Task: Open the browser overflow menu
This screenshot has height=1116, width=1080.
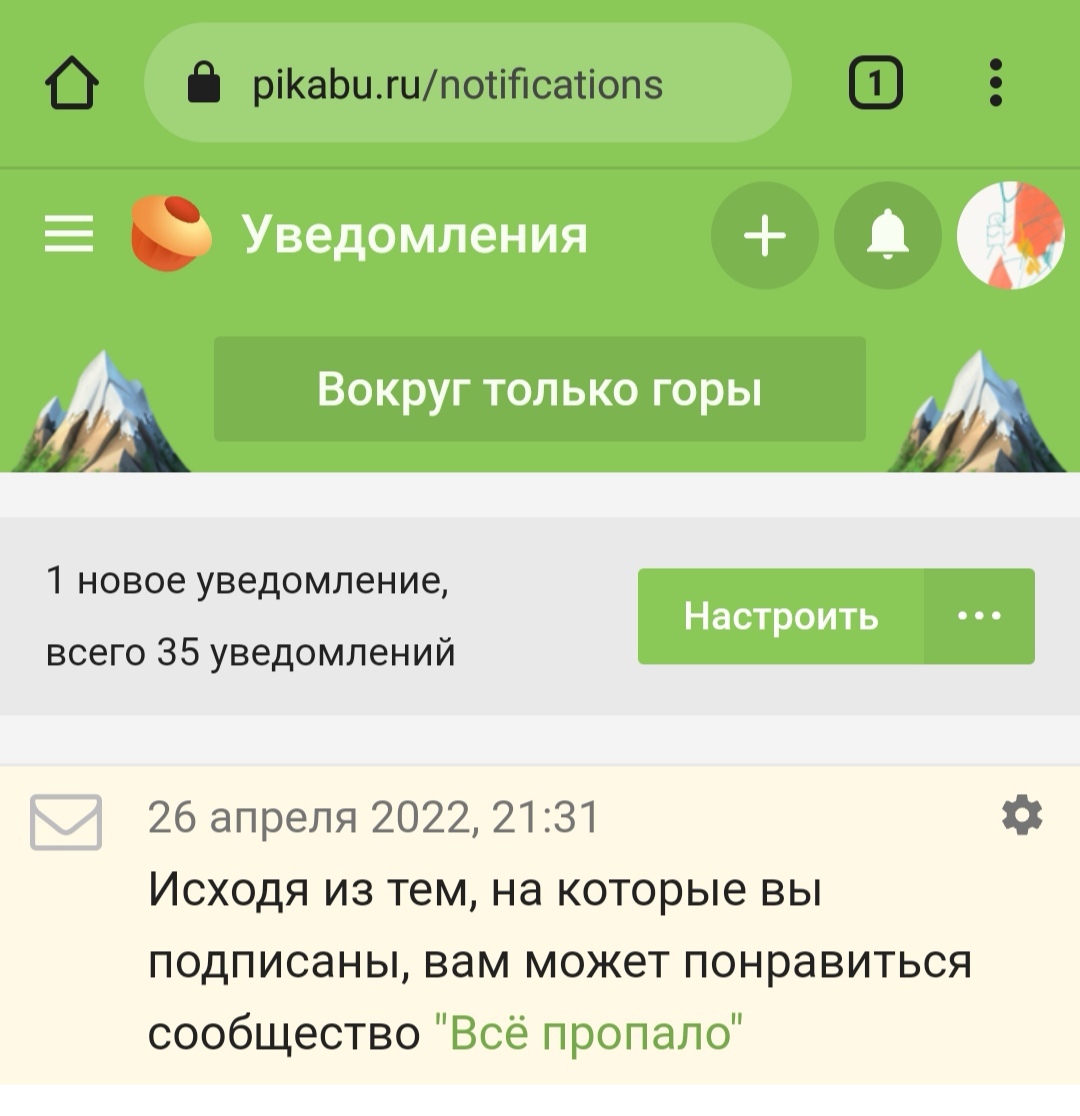Action: point(995,85)
